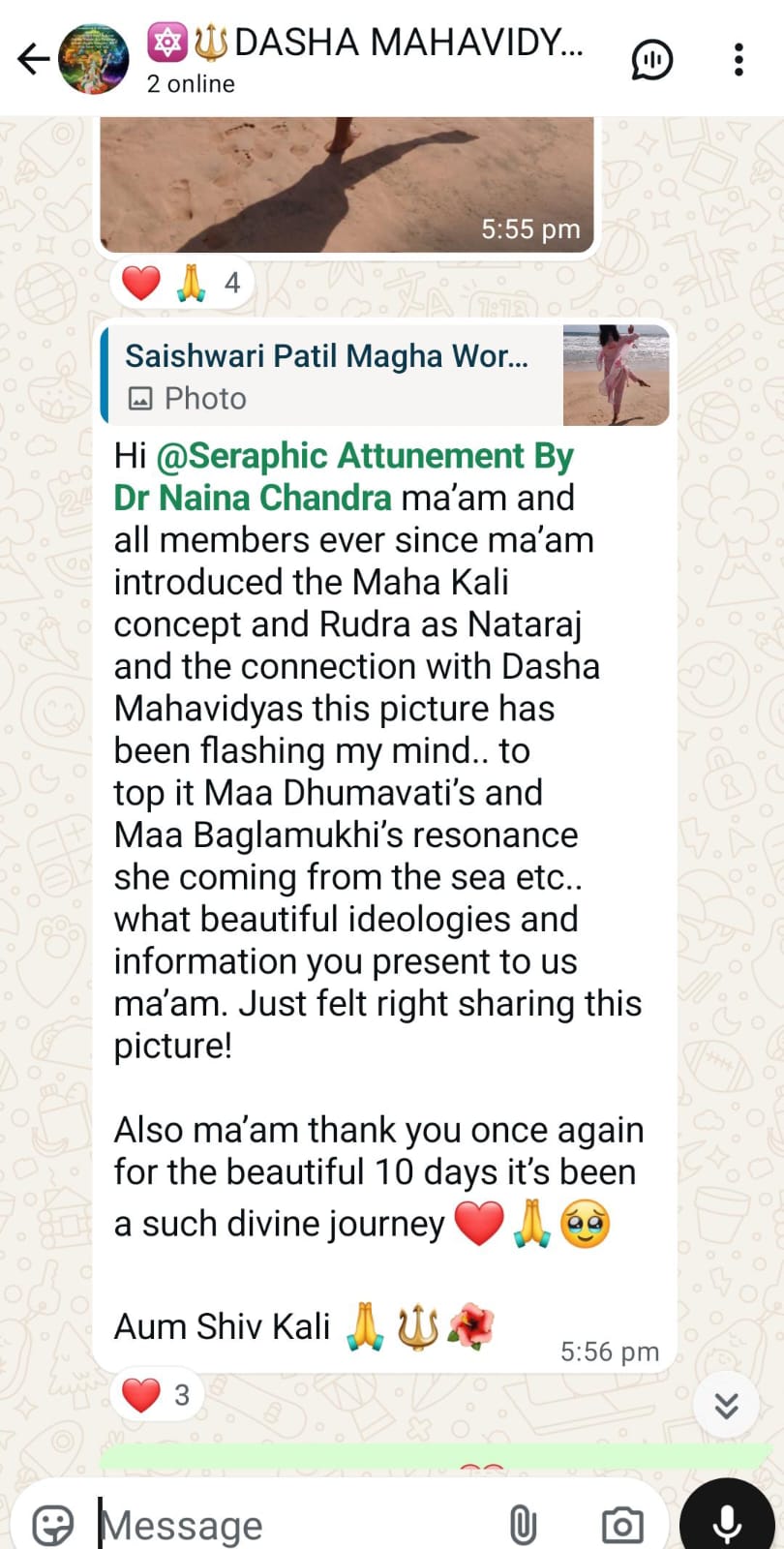Open the emoji picker
This screenshot has width=784, height=1549.
52,1525
